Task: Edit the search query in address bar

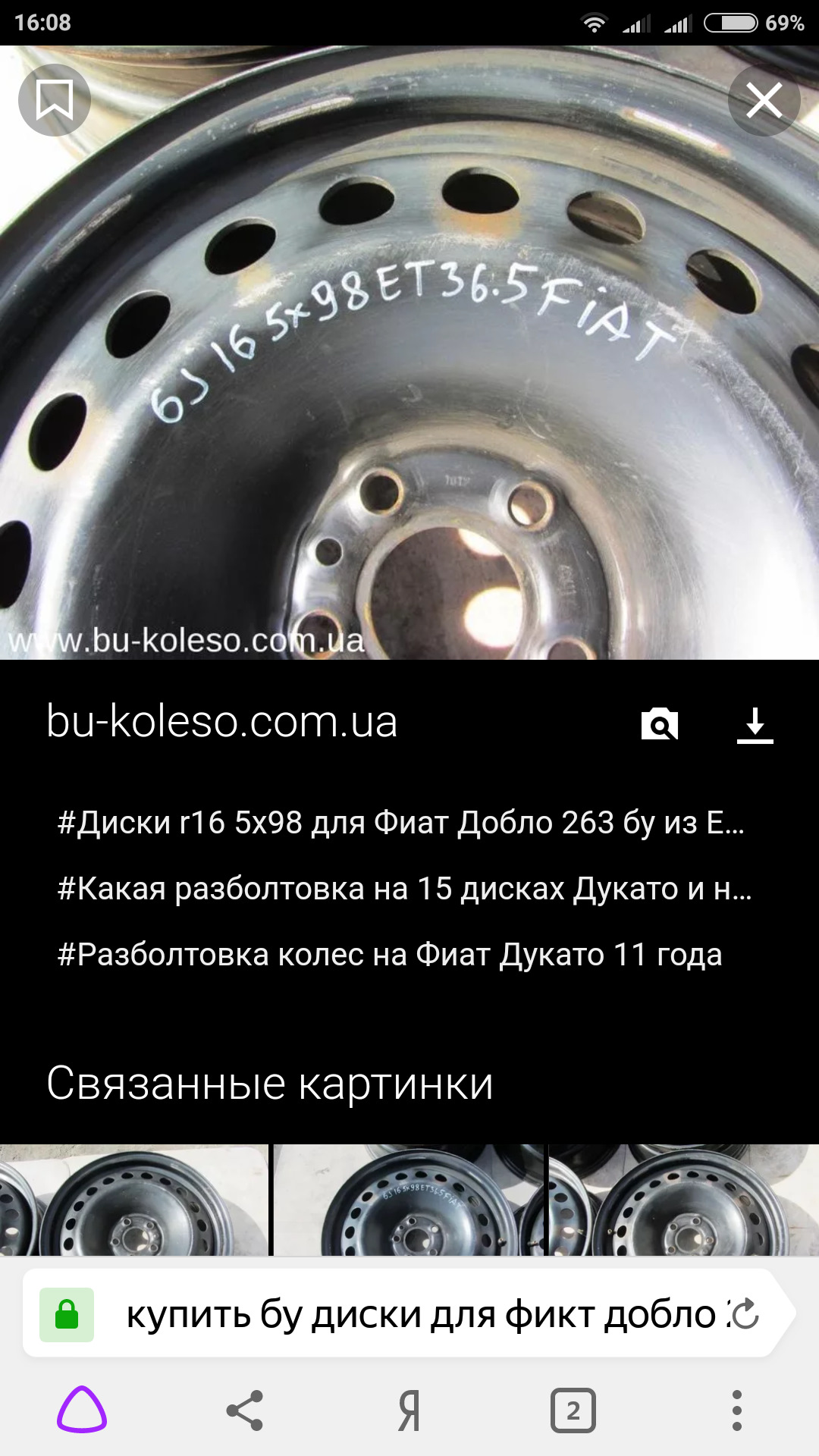Action: [x=421, y=1314]
